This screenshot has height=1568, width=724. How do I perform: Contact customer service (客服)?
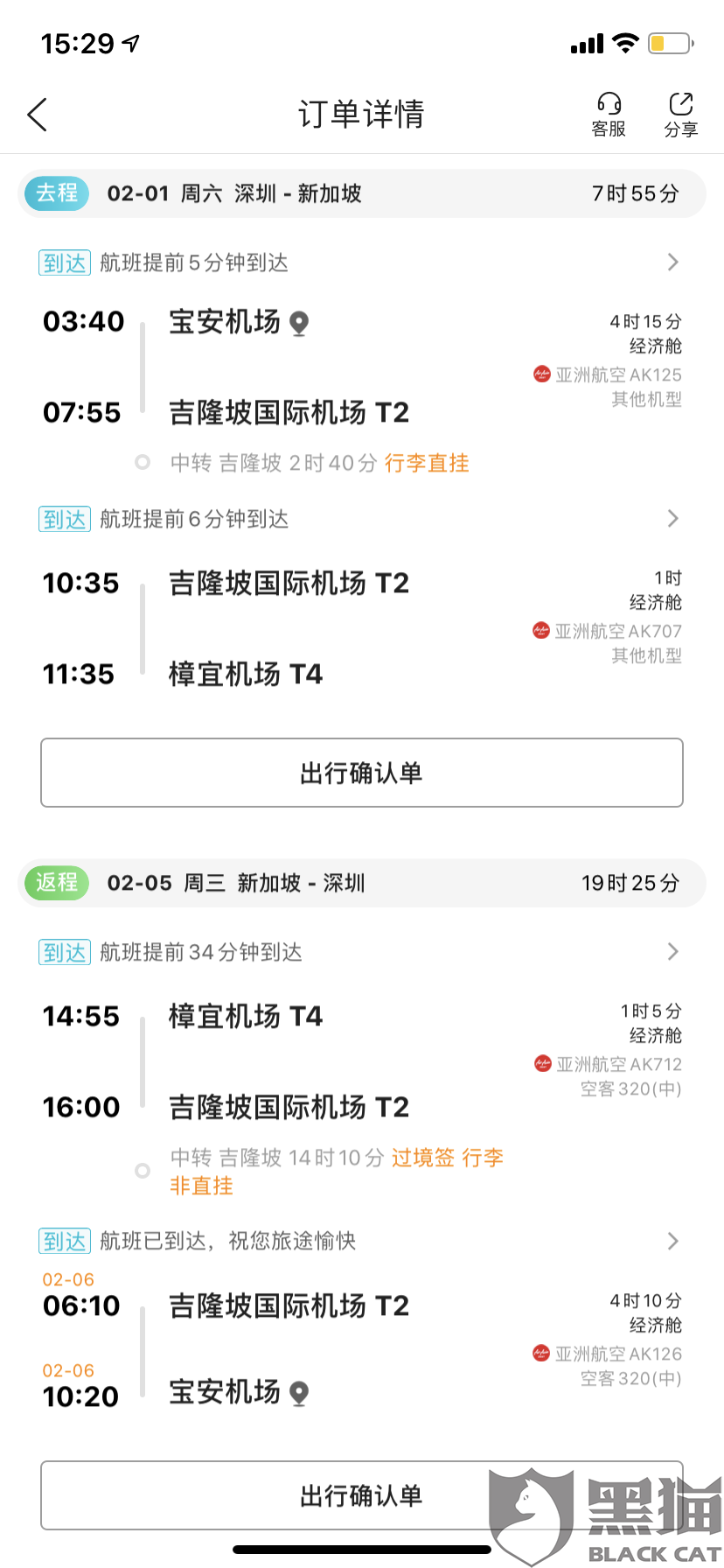pyautogui.click(x=609, y=115)
